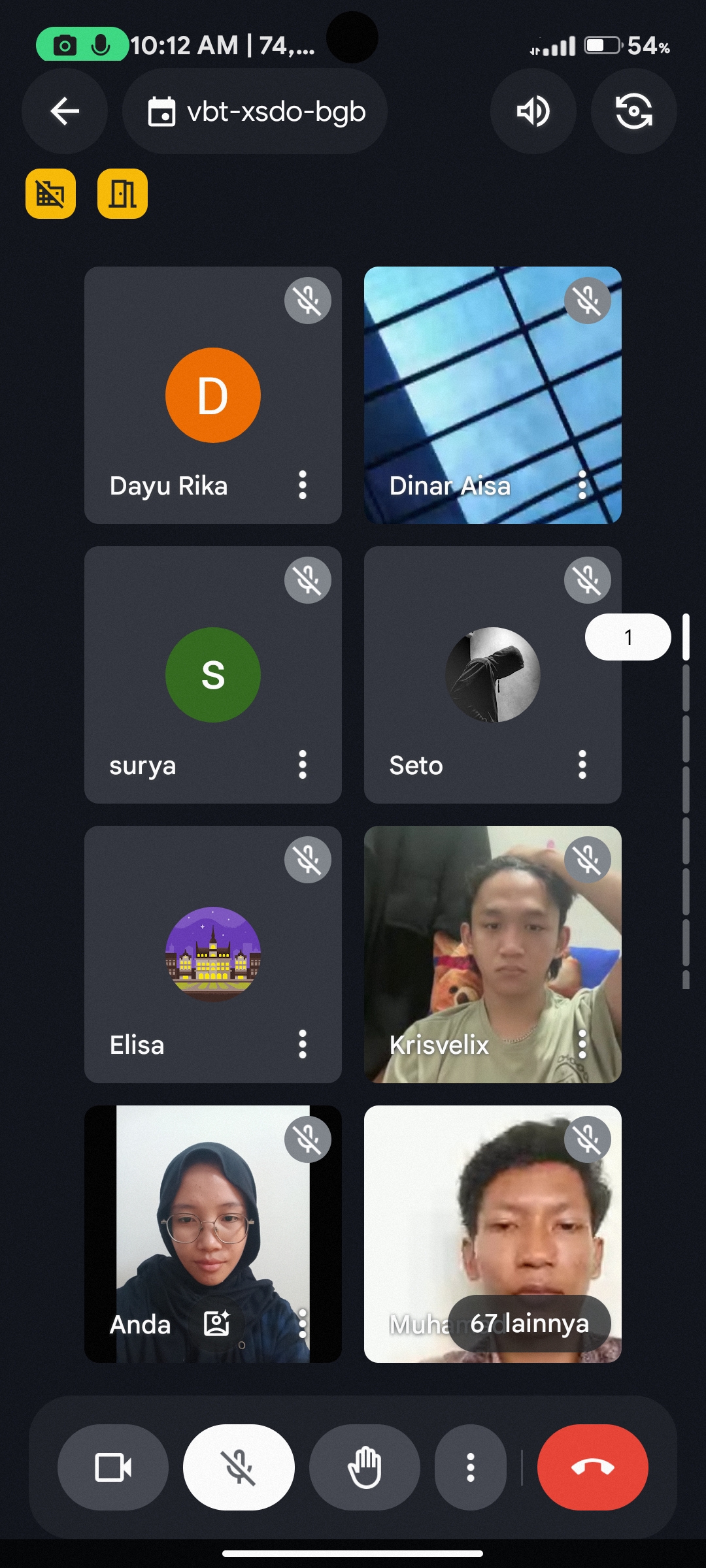Viewport: 706px width, 1568px height.
Task: Open options for Elisa
Action: click(x=302, y=1044)
